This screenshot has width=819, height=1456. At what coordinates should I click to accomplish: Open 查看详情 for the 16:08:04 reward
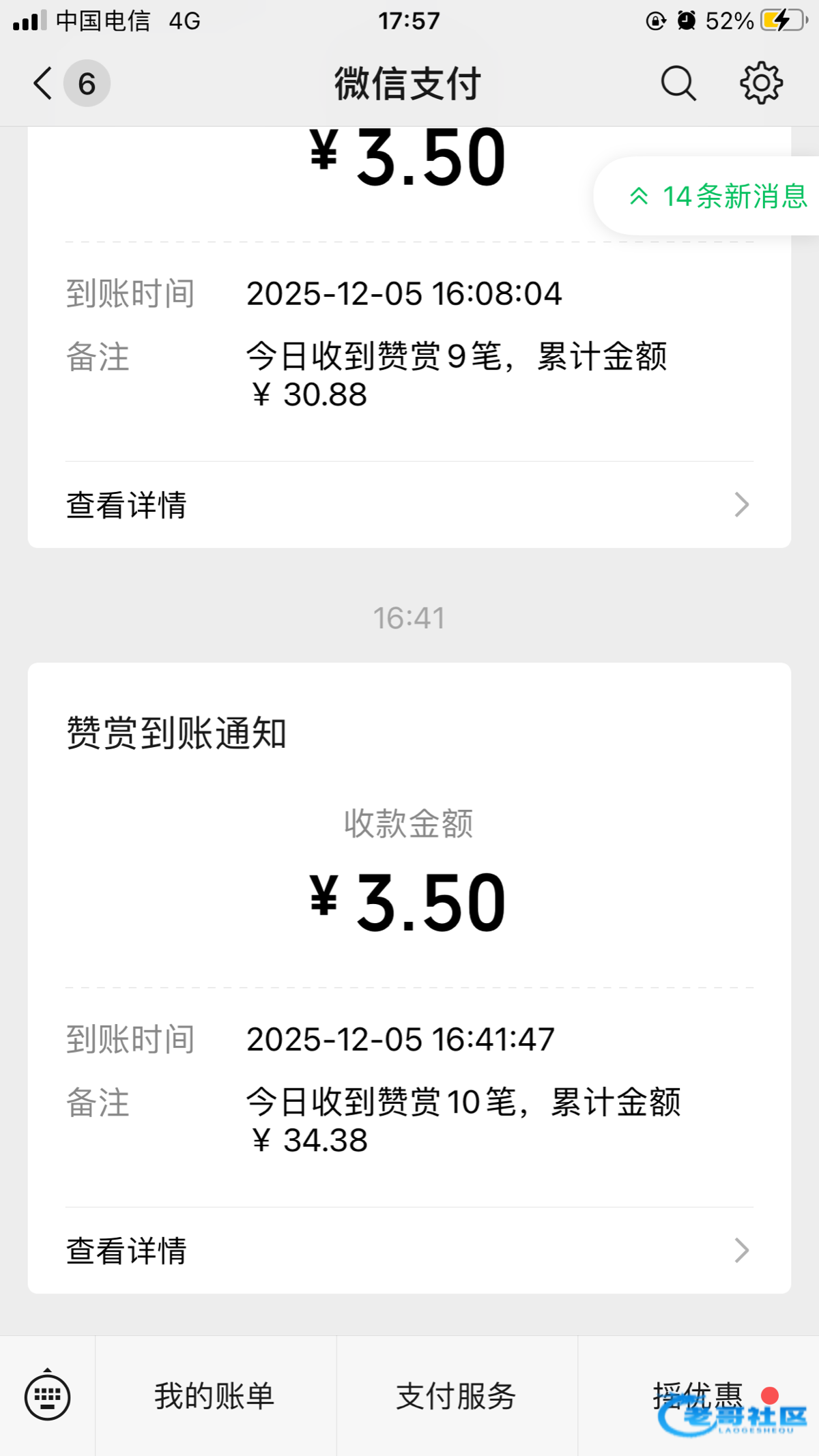pyautogui.click(x=408, y=506)
